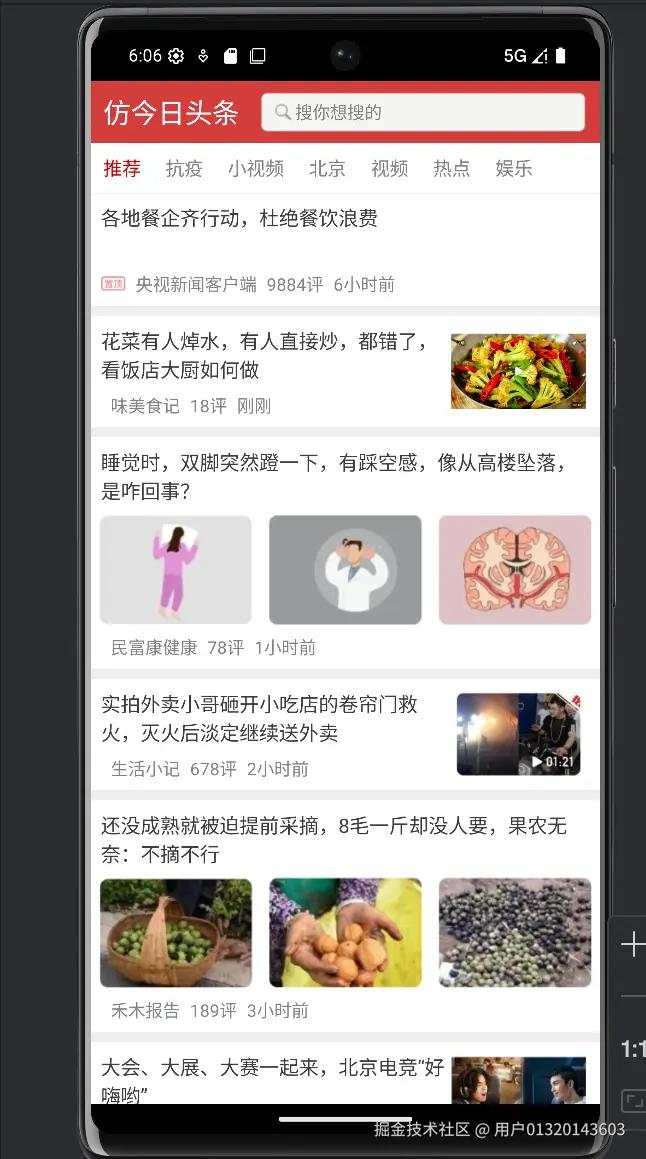646x1159 pixels.
Task: Switch to the 抗疫 tab
Action: tap(184, 168)
